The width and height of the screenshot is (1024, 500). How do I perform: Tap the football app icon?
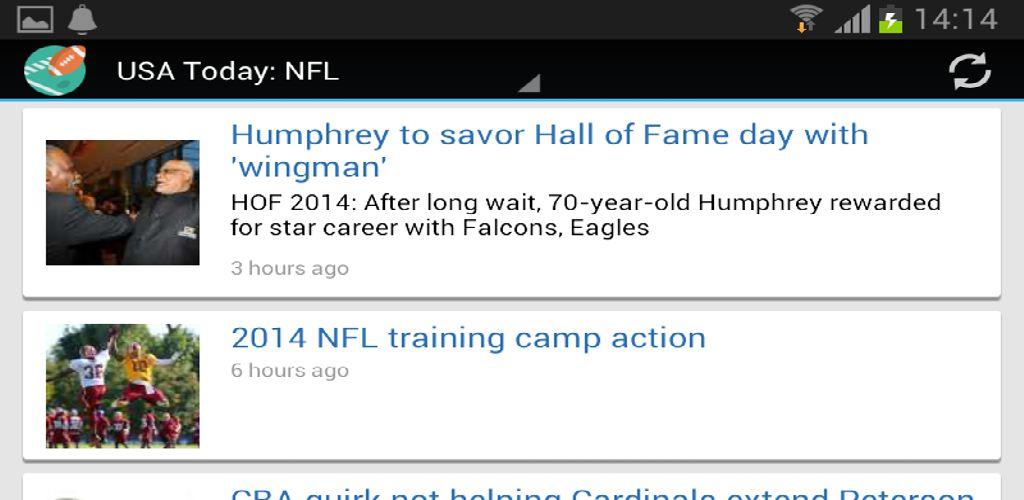pos(55,71)
